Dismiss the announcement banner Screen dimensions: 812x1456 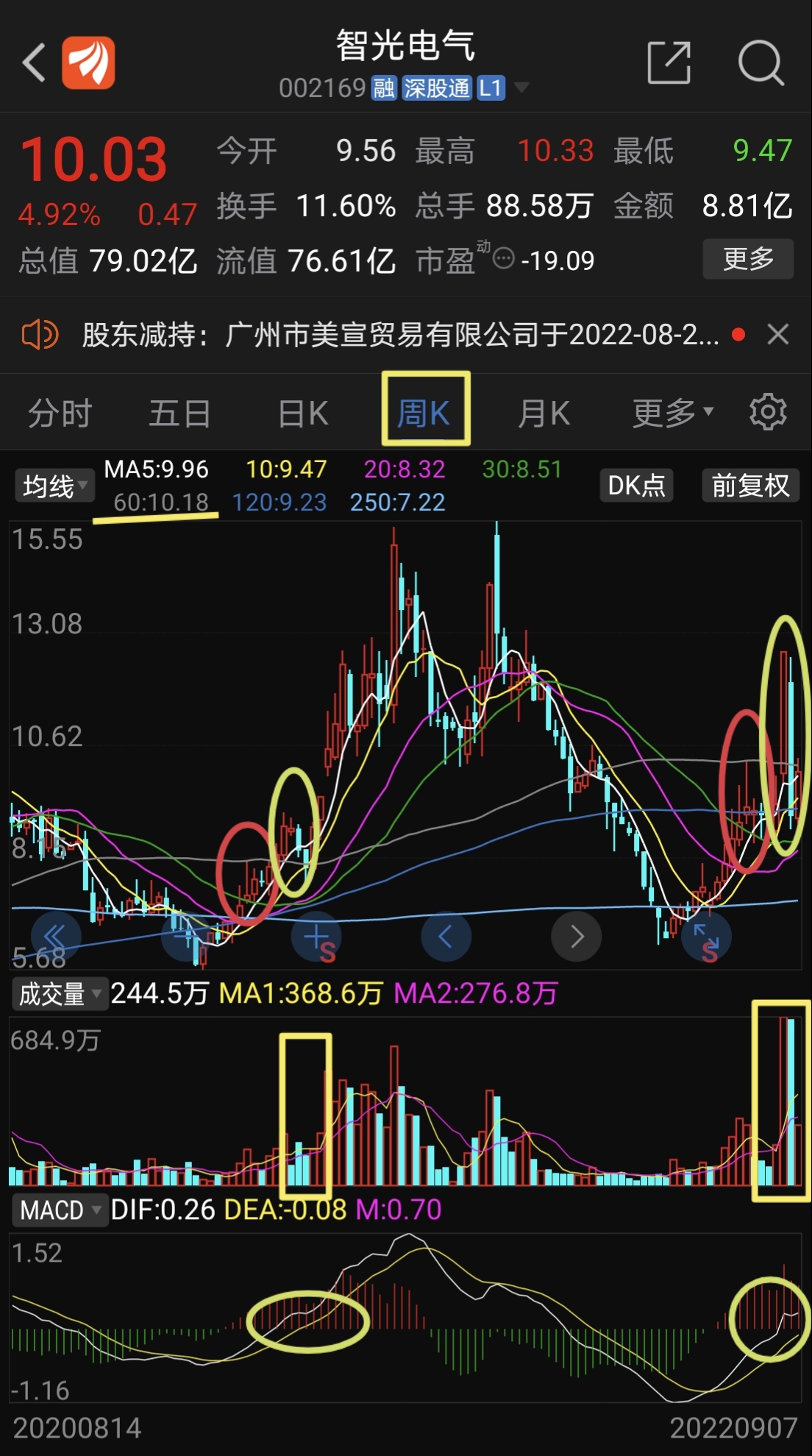point(777,335)
